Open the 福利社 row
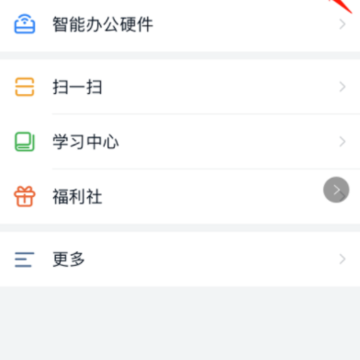The height and width of the screenshot is (360, 360). [180, 197]
